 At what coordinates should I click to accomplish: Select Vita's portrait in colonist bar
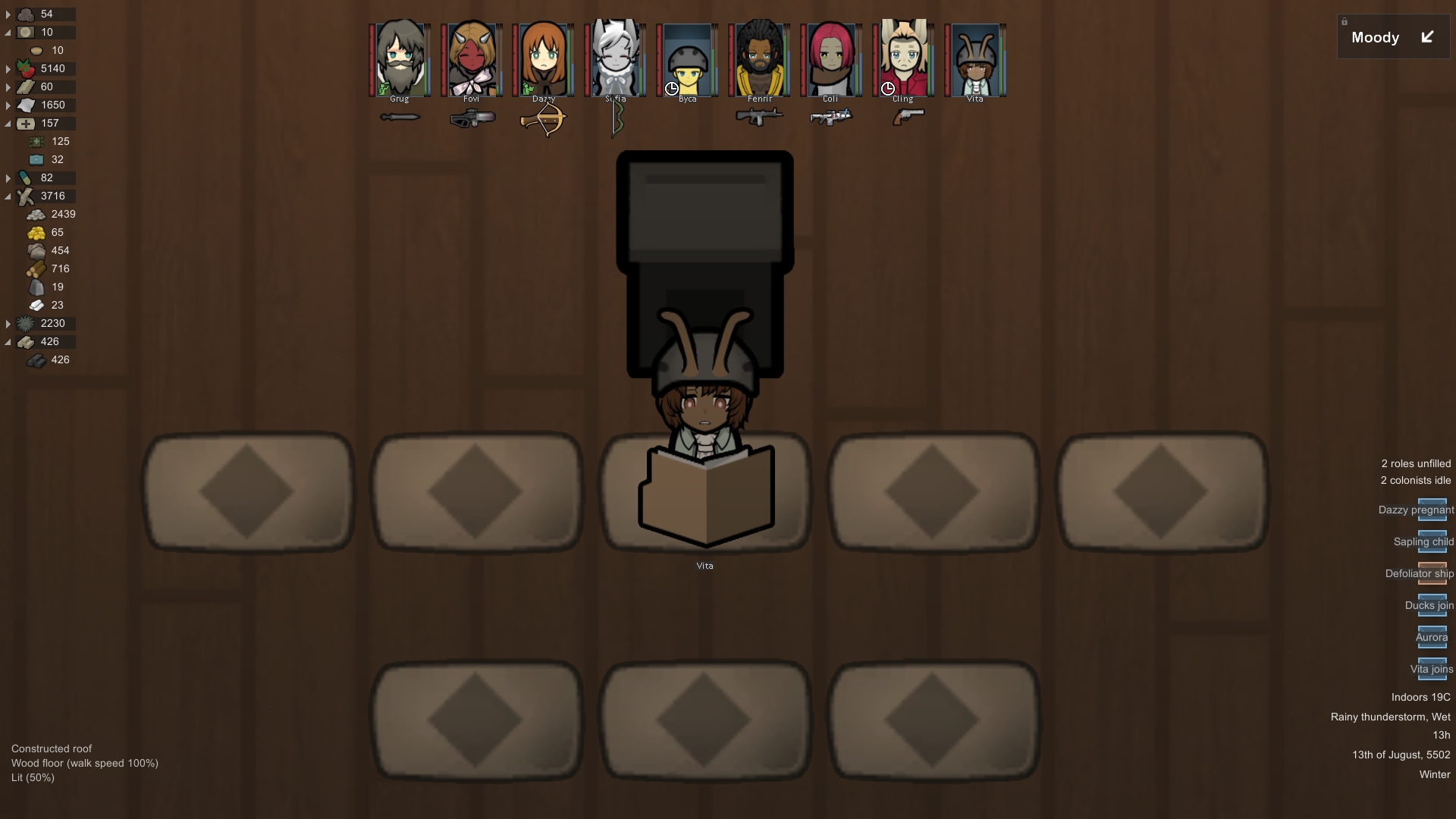pos(975,59)
